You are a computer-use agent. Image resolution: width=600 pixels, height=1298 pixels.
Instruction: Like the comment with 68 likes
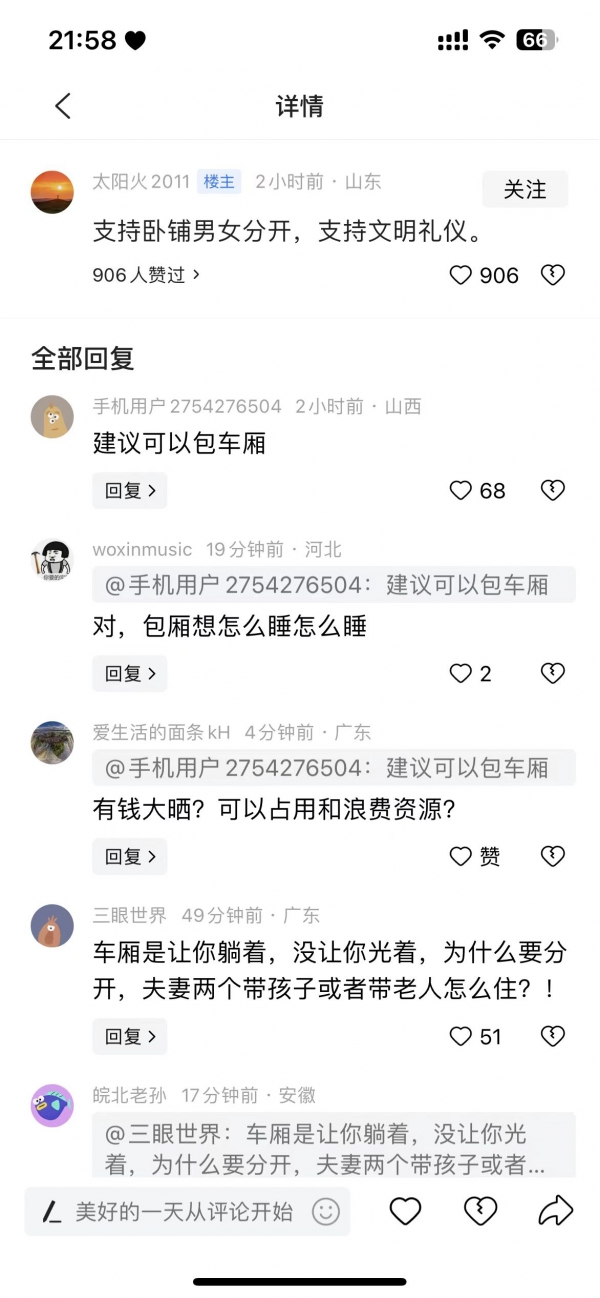[477, 490]
